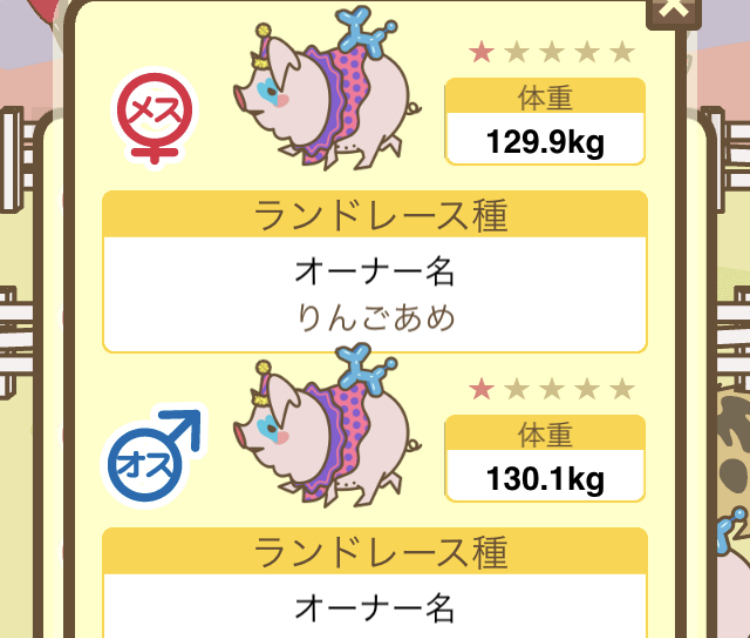Close the pig details popup
750x638 pixels.
tap(674, 9)
